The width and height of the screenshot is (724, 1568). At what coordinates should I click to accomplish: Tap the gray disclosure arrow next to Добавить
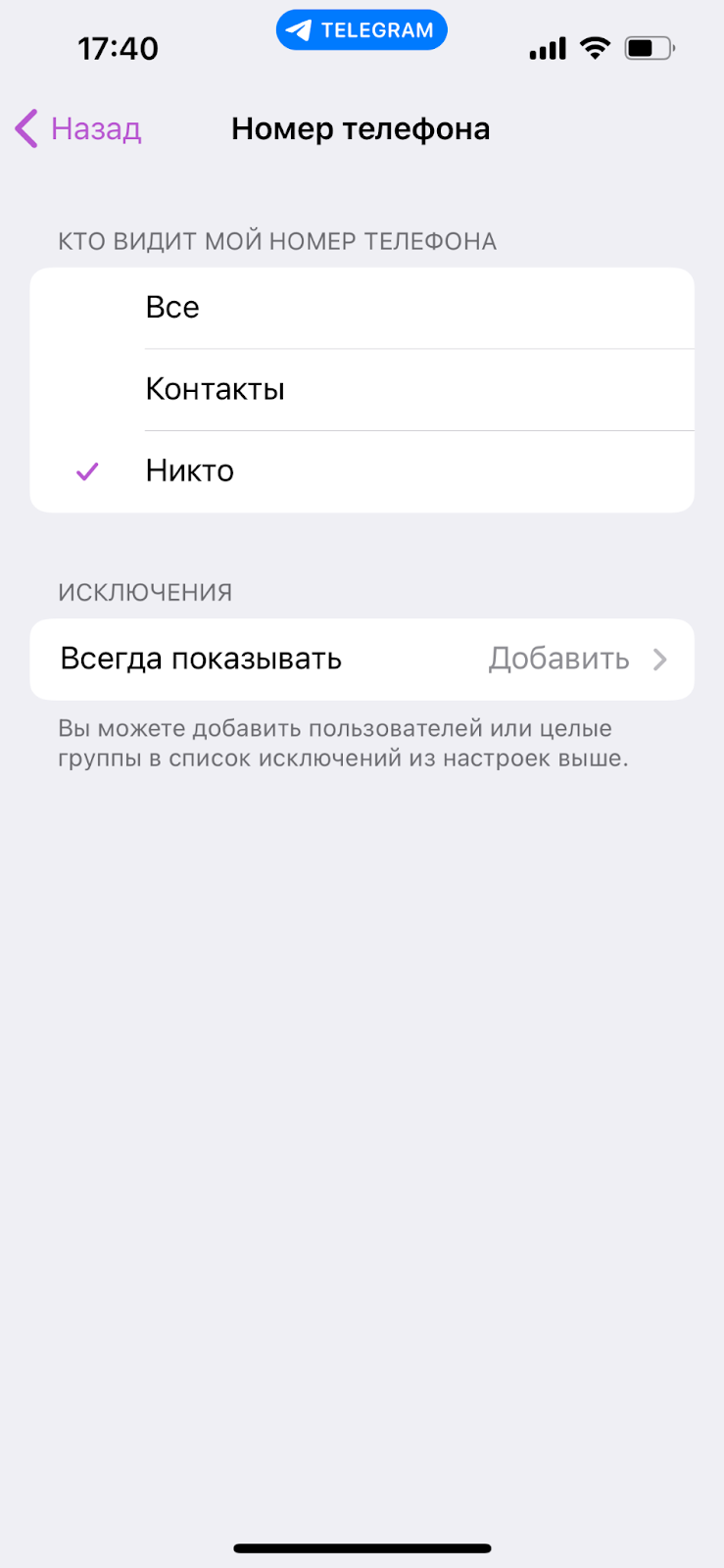point(658,659)
